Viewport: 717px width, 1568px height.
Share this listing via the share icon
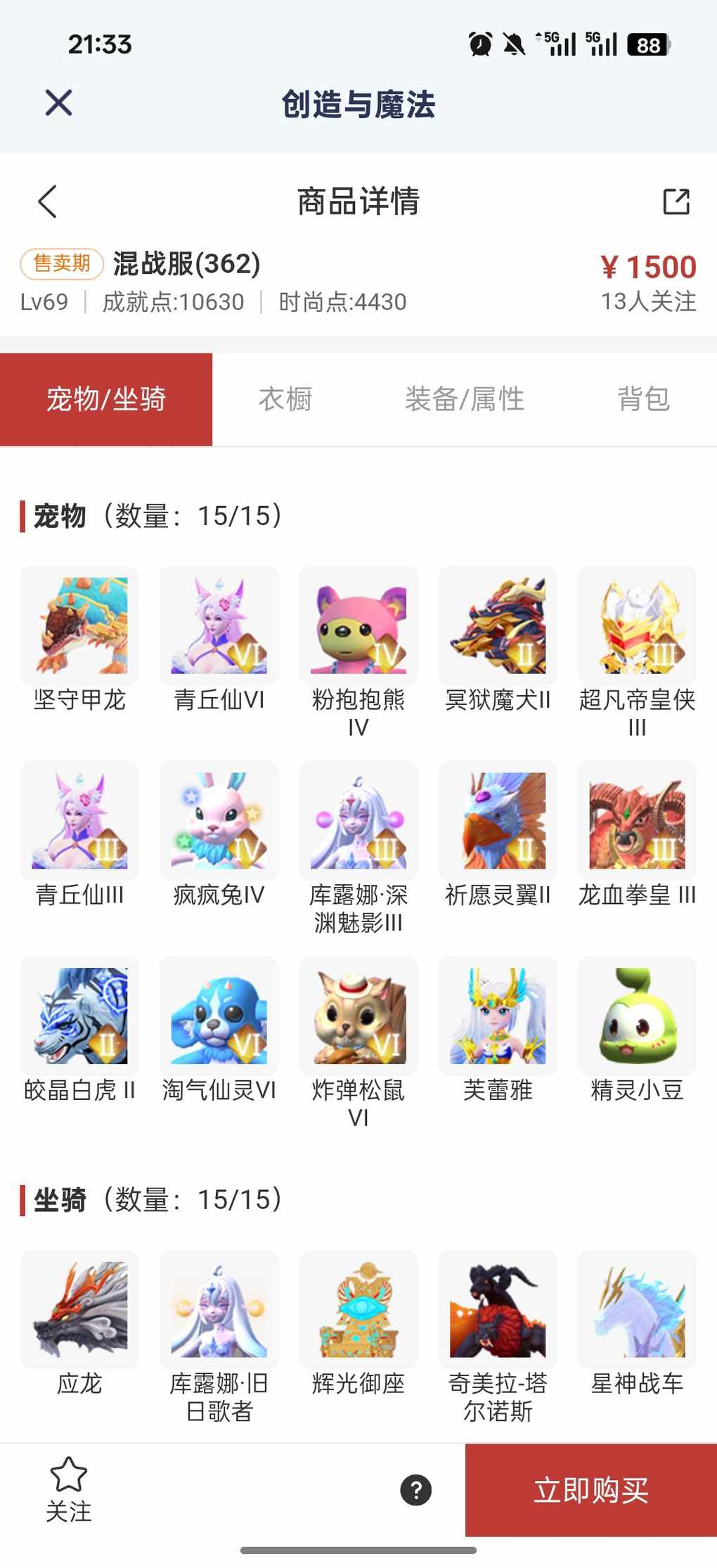pyautogui.click(x=676, y=202)
